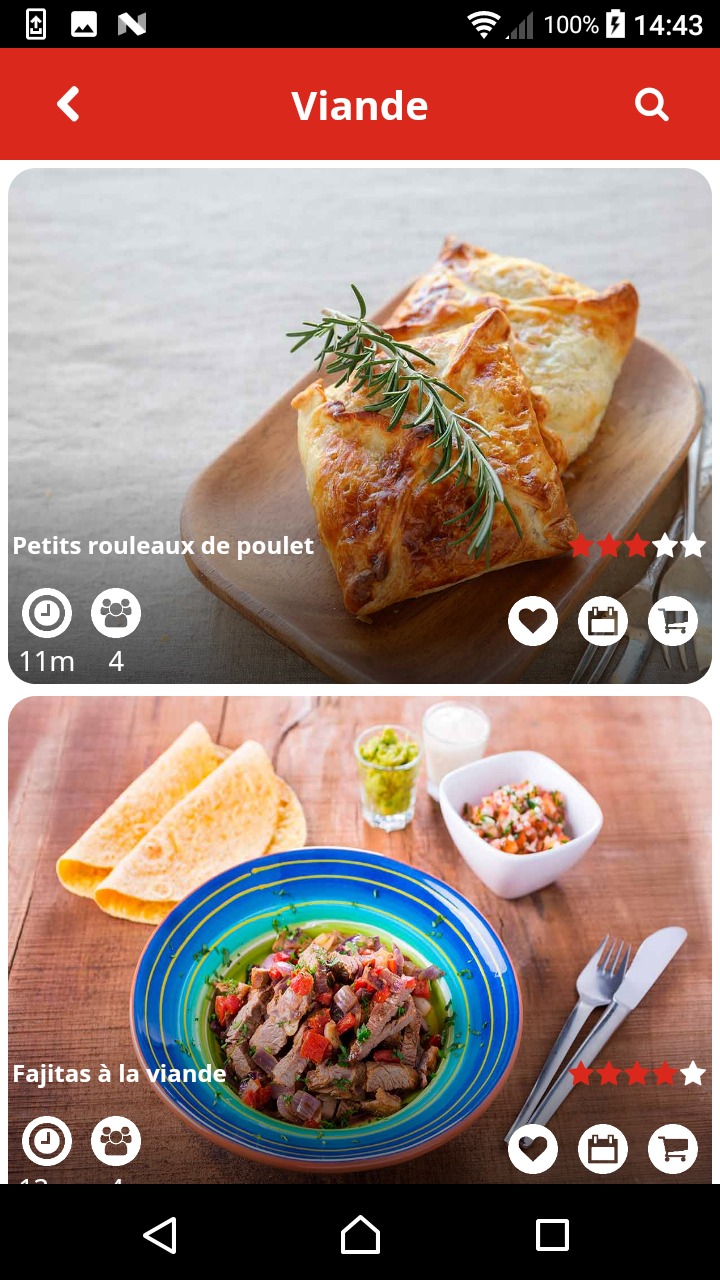
Task: Add Petits rouleaux de poulet to the calendar
Action: (603, 621)
